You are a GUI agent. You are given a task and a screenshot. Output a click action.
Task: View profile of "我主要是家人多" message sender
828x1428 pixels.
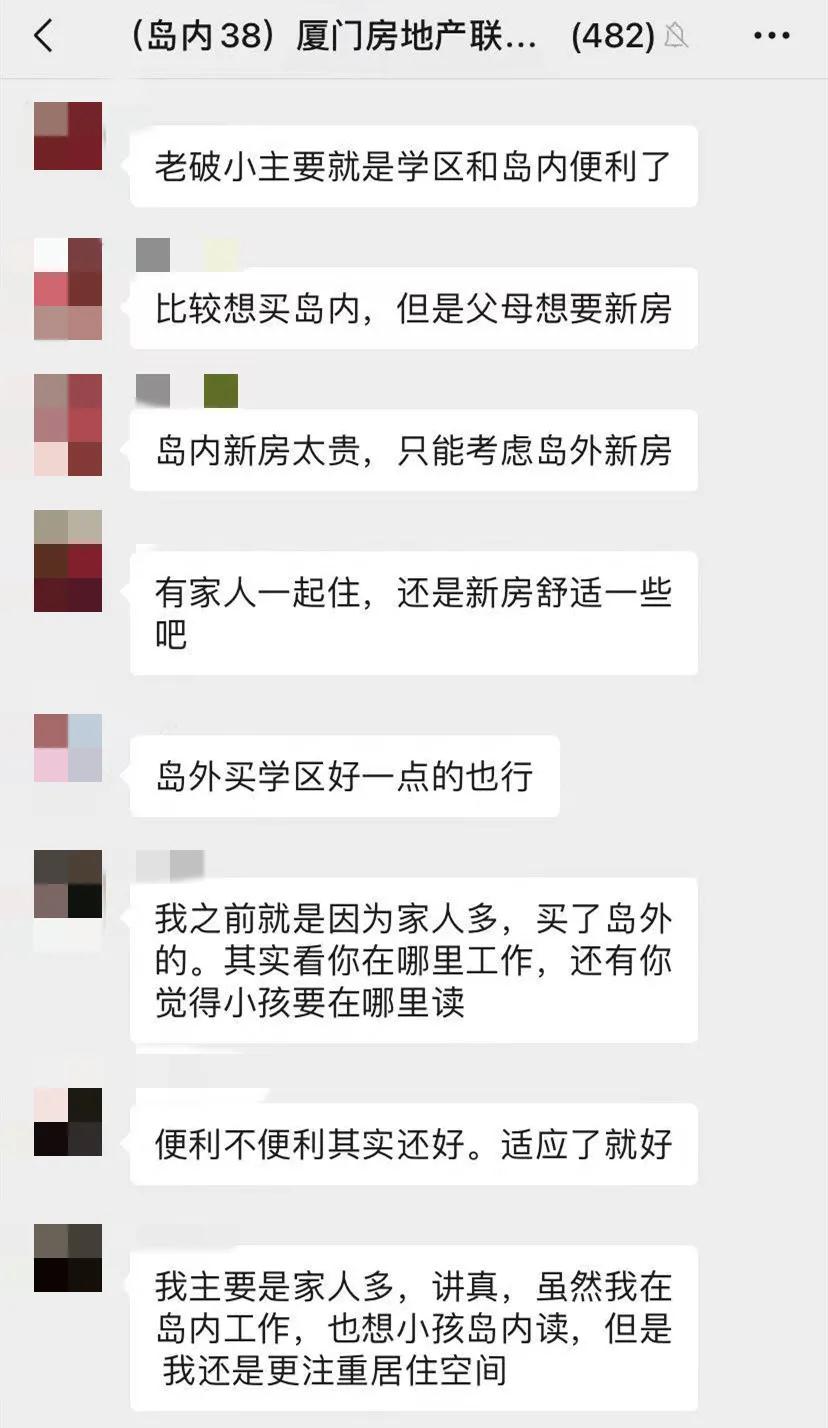click(x=68, y=1258)
